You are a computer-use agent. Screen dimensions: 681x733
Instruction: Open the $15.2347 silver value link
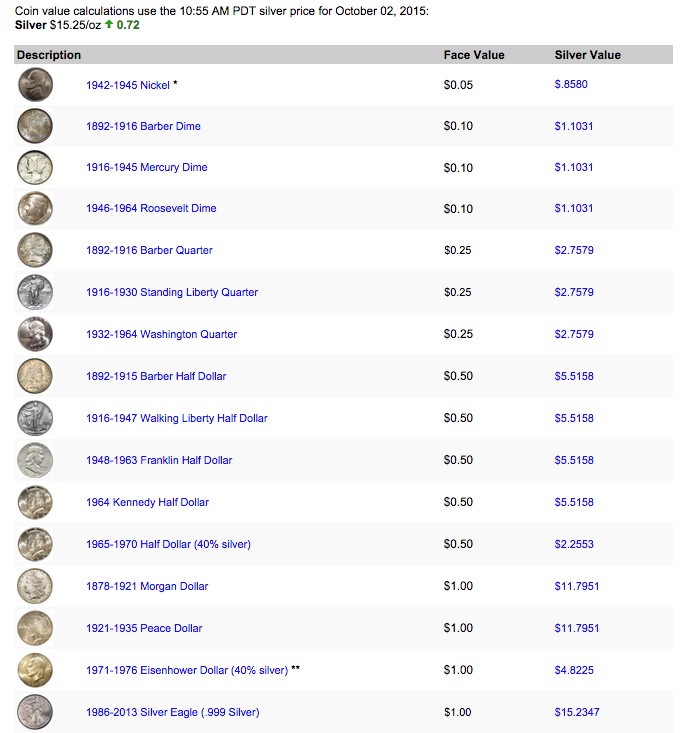click(577, 712)
